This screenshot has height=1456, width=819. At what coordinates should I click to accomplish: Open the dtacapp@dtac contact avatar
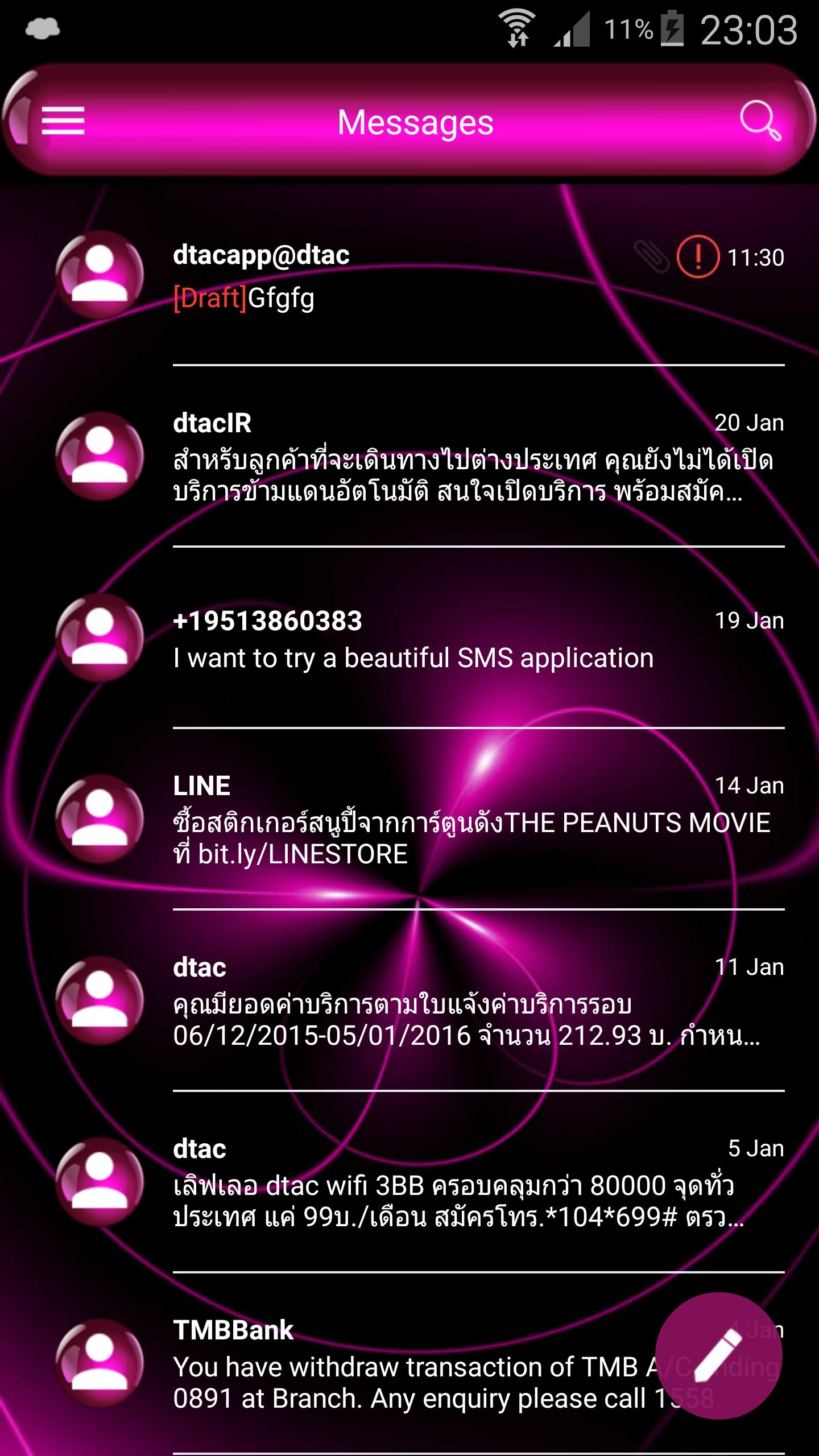click(100, 273)
